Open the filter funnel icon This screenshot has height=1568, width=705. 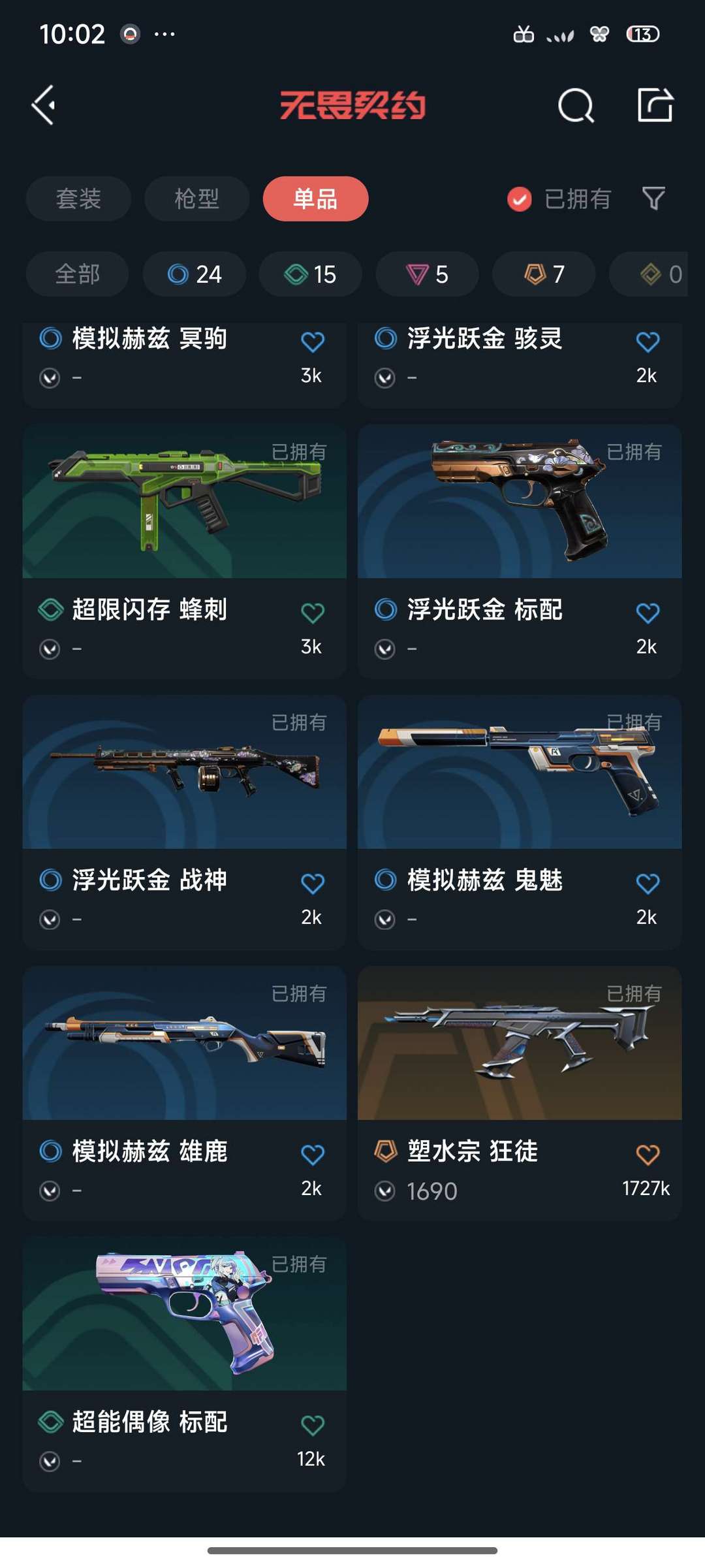tap(653, 199)
